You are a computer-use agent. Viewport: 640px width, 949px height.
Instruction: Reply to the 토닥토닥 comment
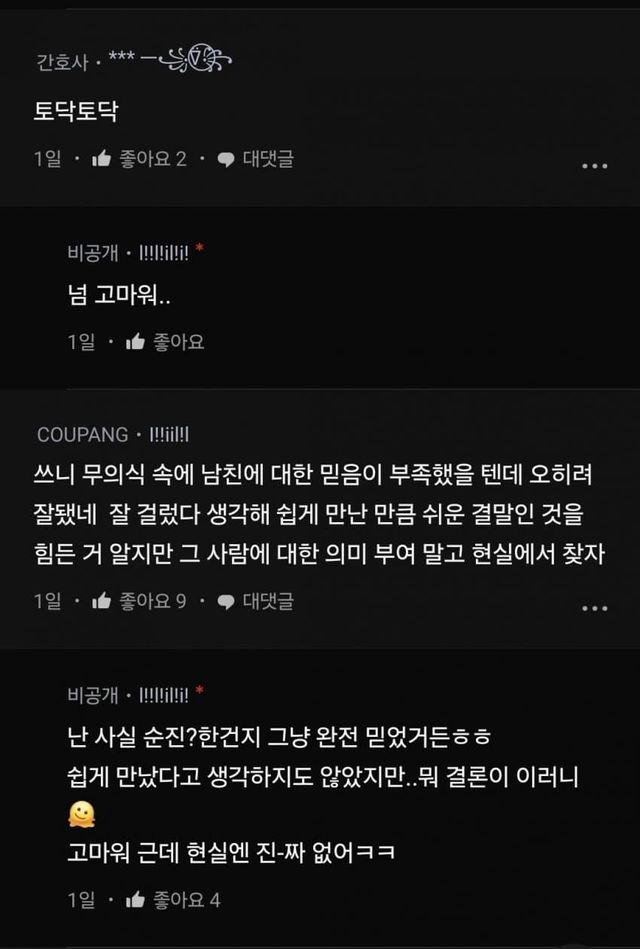[x=255, y=158]
